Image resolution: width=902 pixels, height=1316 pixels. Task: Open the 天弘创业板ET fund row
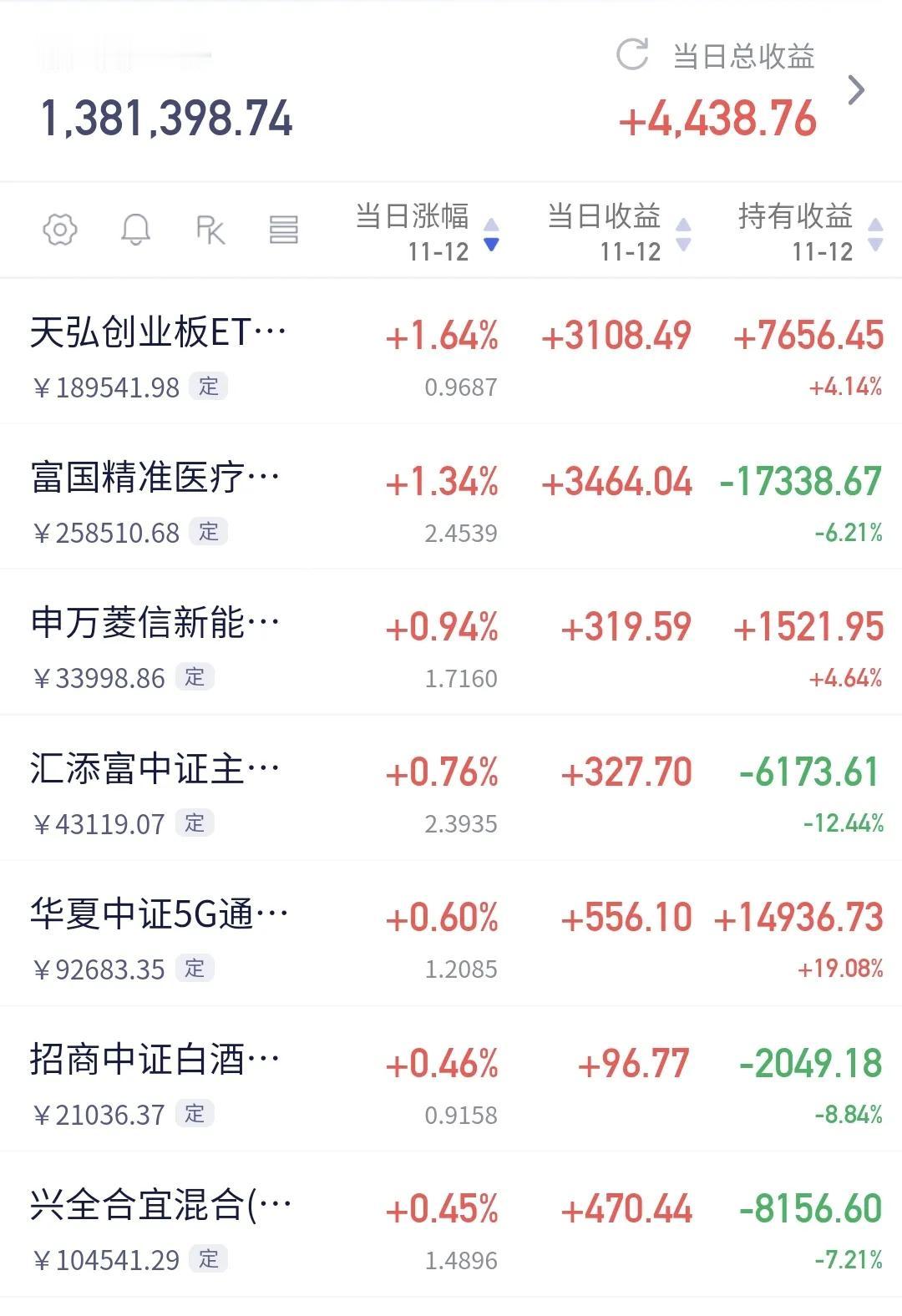[451, 352]
